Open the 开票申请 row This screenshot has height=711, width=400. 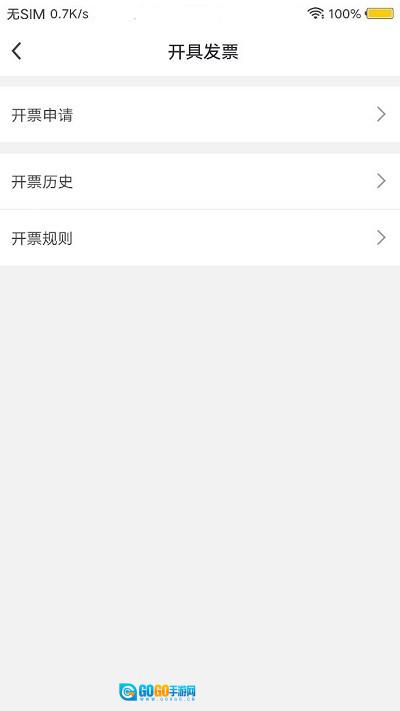click(200, 114)
